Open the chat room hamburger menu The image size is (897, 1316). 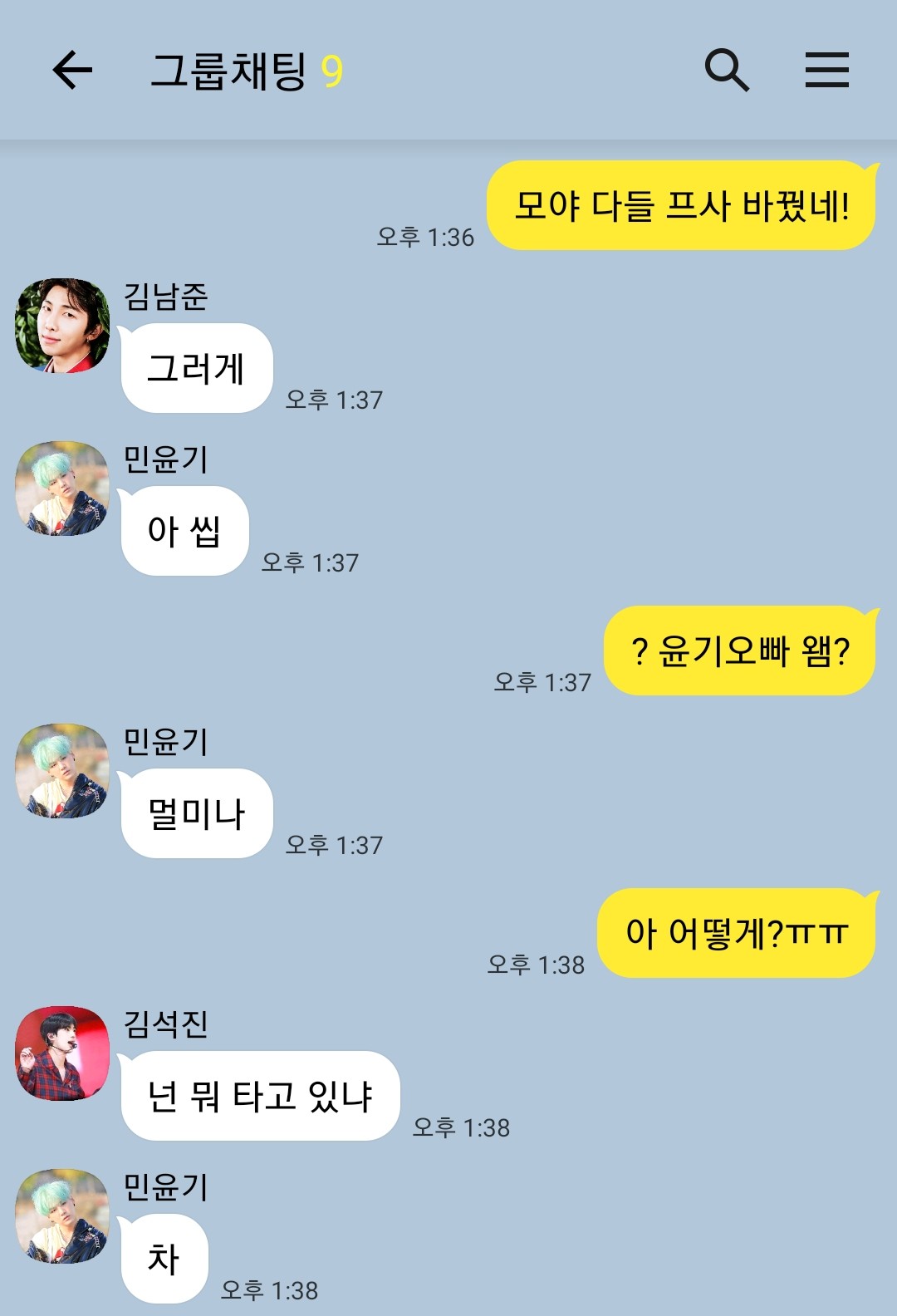[826, 70]
